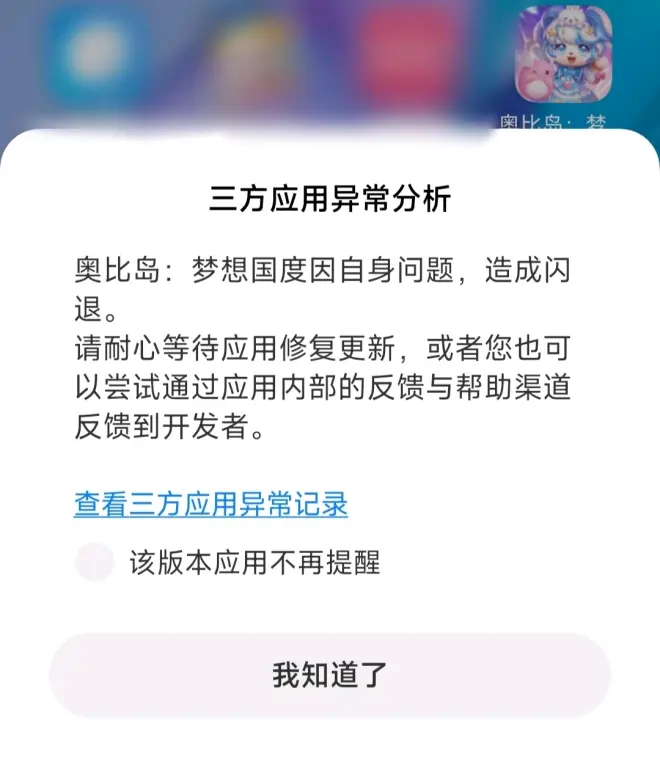Dismiss dialog with 我知道了 button

pyautogui.click(x=330, y=675)
